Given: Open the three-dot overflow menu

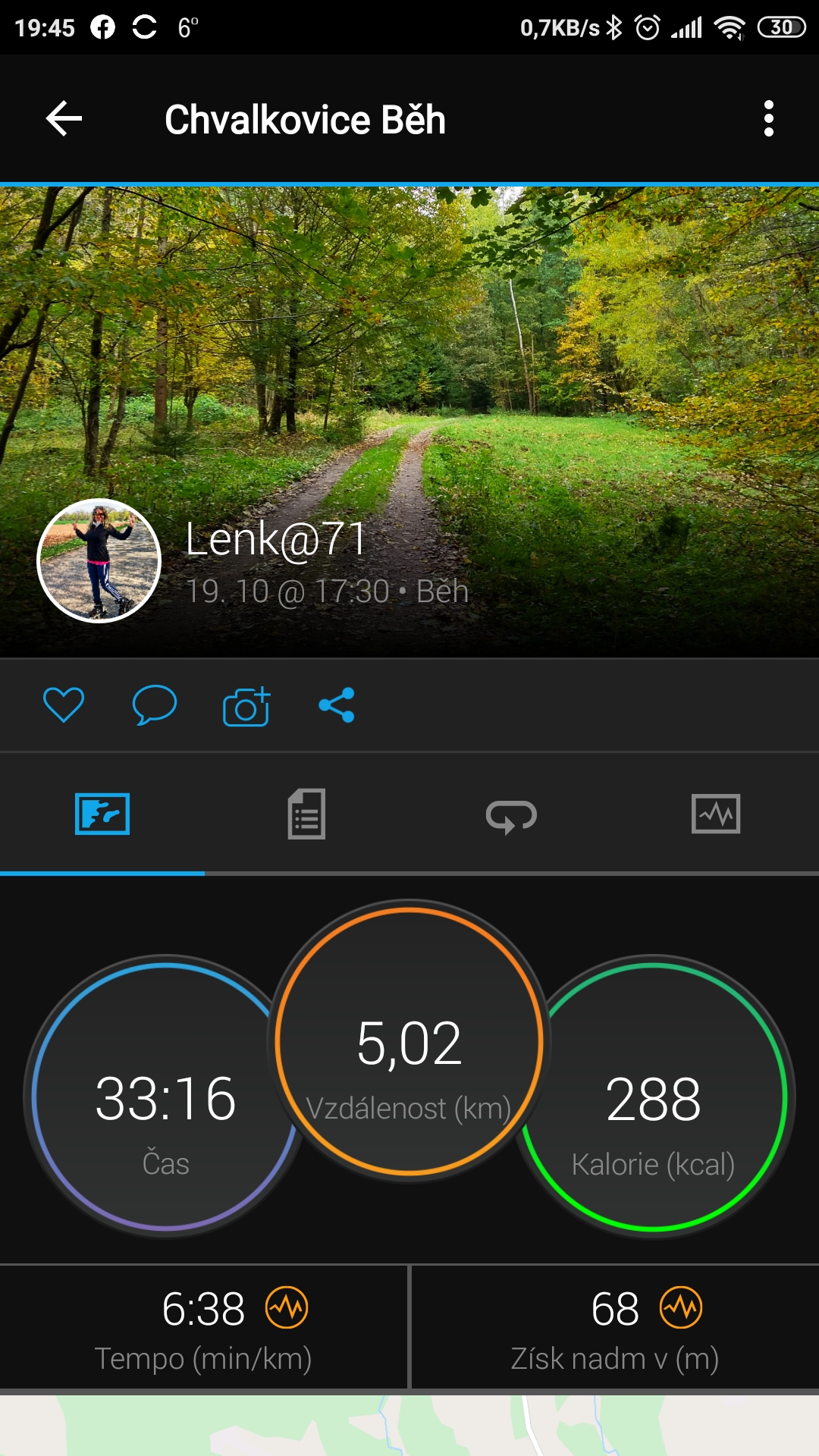Looking at the screenshot, I should [x=768, y=119].
